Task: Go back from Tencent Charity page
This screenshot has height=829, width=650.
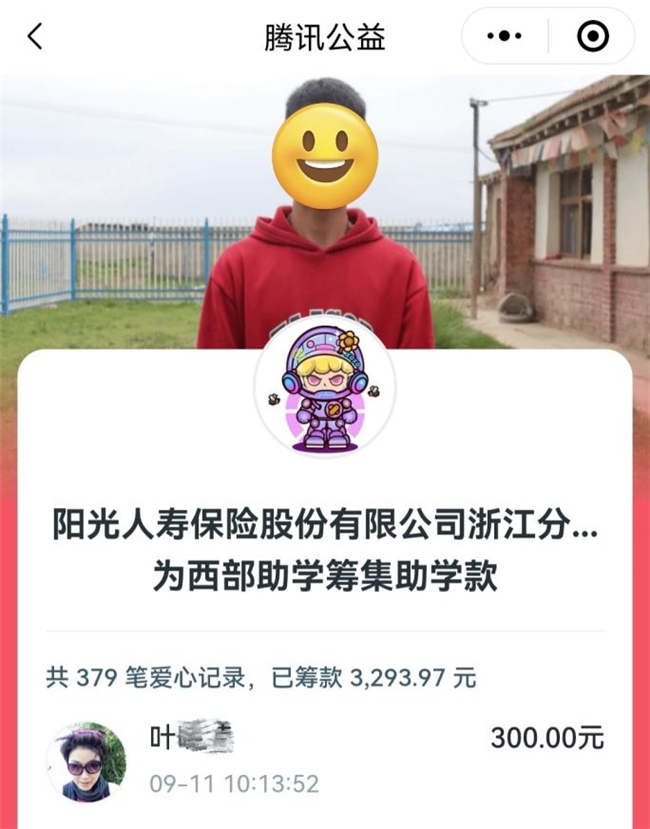Action: (x=35, y=37)
